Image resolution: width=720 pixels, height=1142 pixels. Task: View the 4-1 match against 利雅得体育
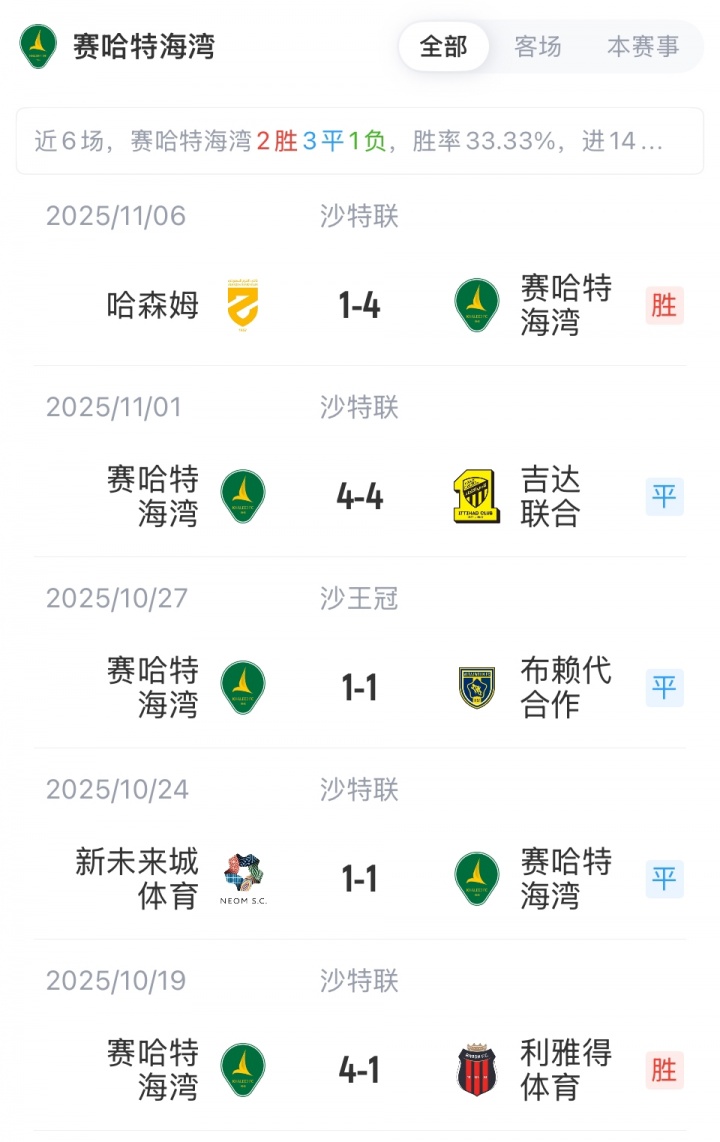point(359,1070)
